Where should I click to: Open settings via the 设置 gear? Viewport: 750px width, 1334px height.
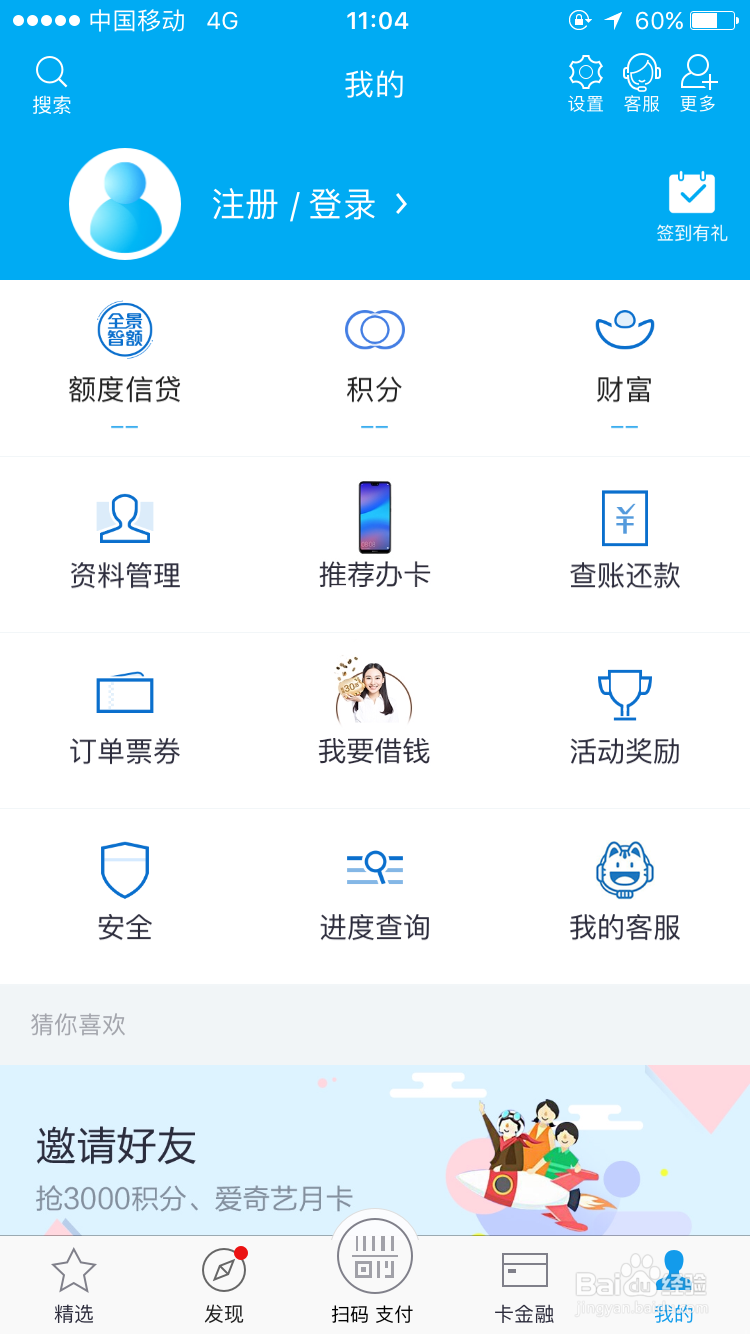pos(586,84)
